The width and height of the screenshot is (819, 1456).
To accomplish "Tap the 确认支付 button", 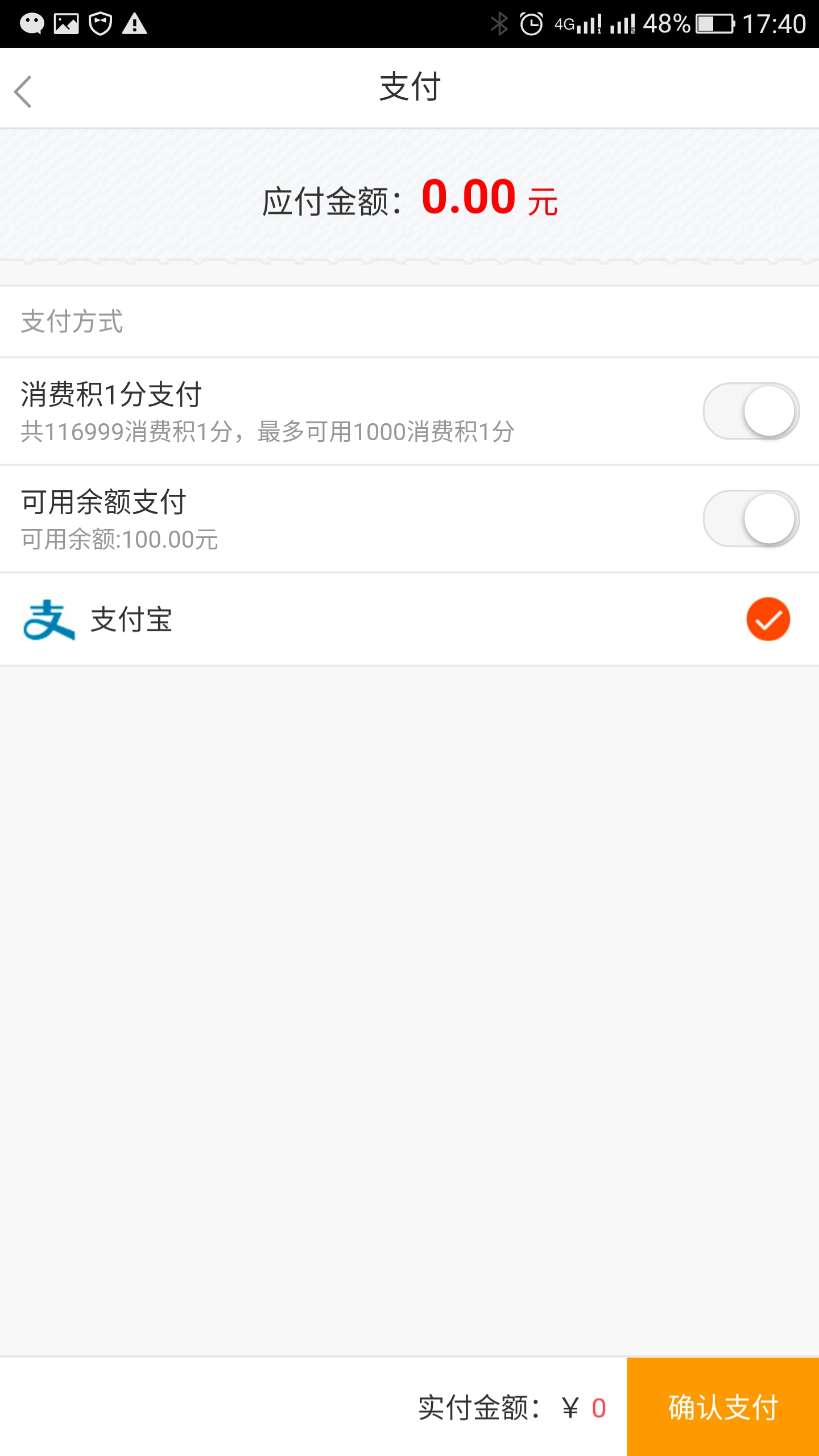I will 723,1407.
